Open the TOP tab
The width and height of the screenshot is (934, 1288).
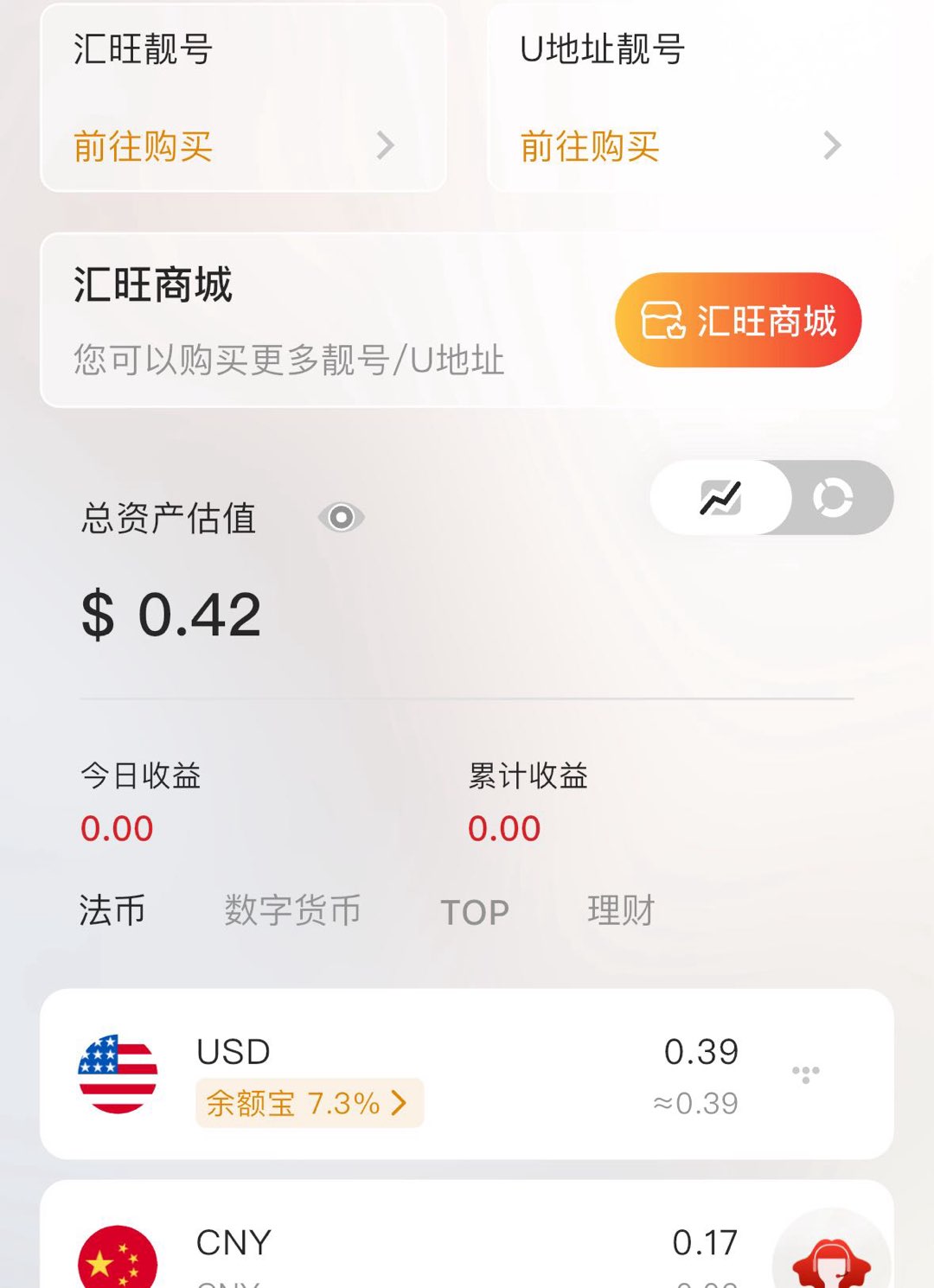pyautogui.click(x=475, y=913)
